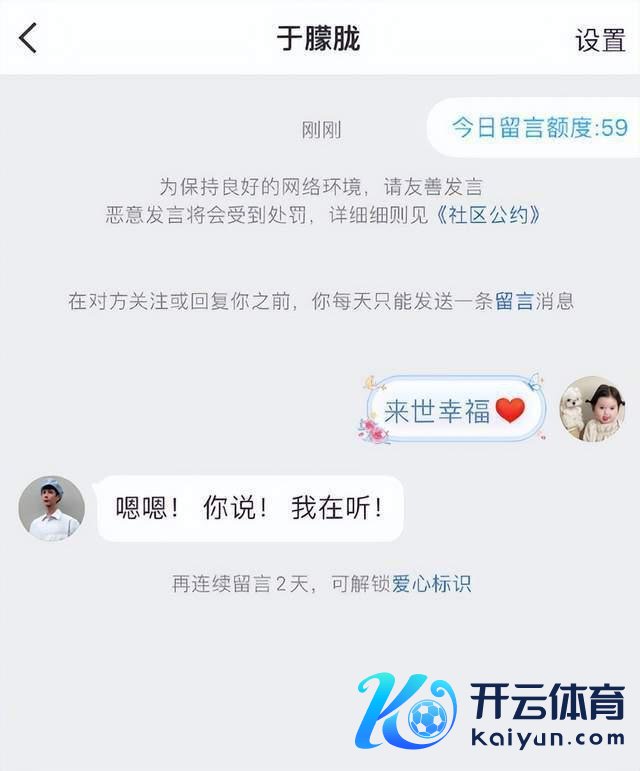View 于朦胧's profile avatar

[x=52, y=509]
